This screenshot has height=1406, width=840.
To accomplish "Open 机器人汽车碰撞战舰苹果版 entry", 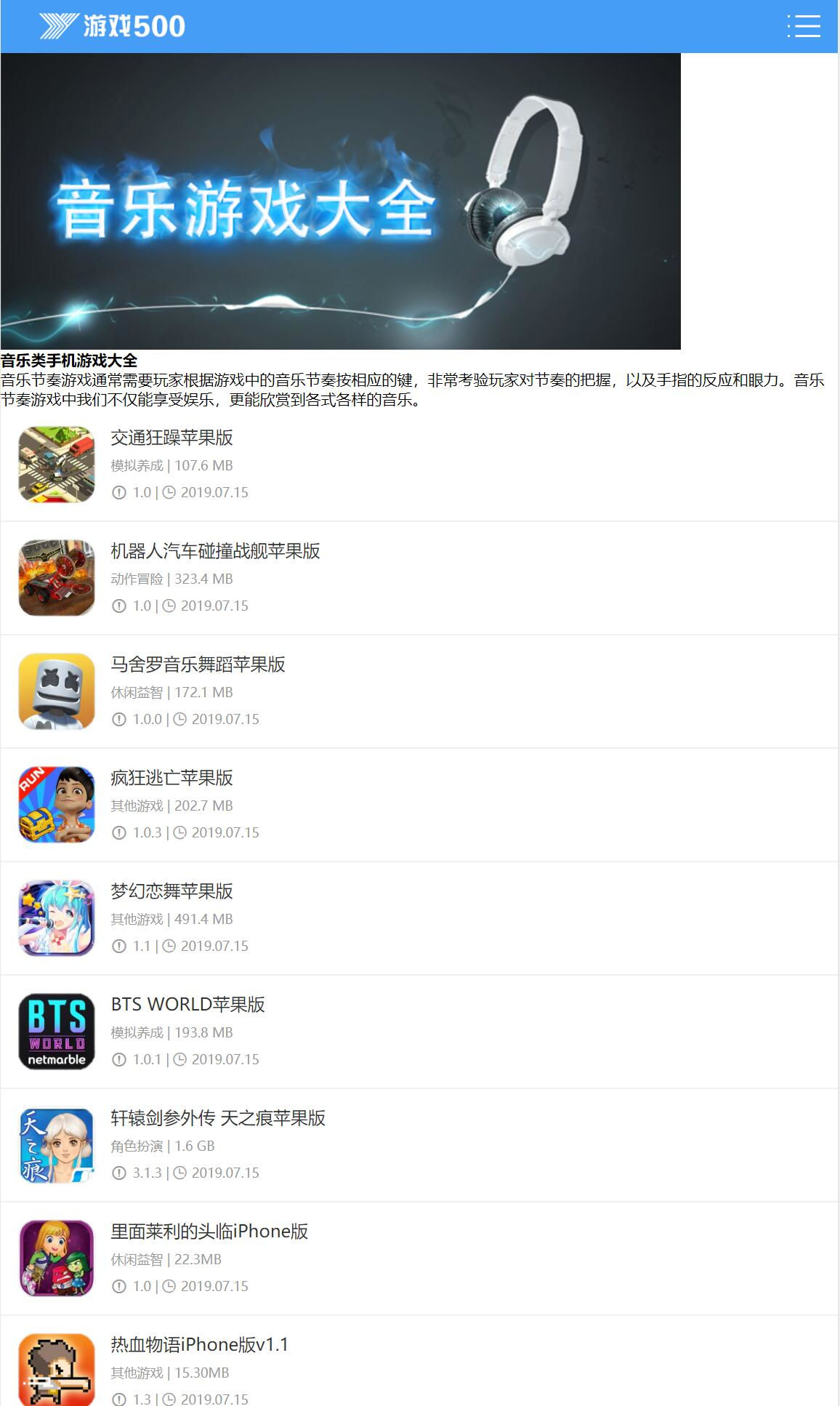I will (x=419, y=578).
